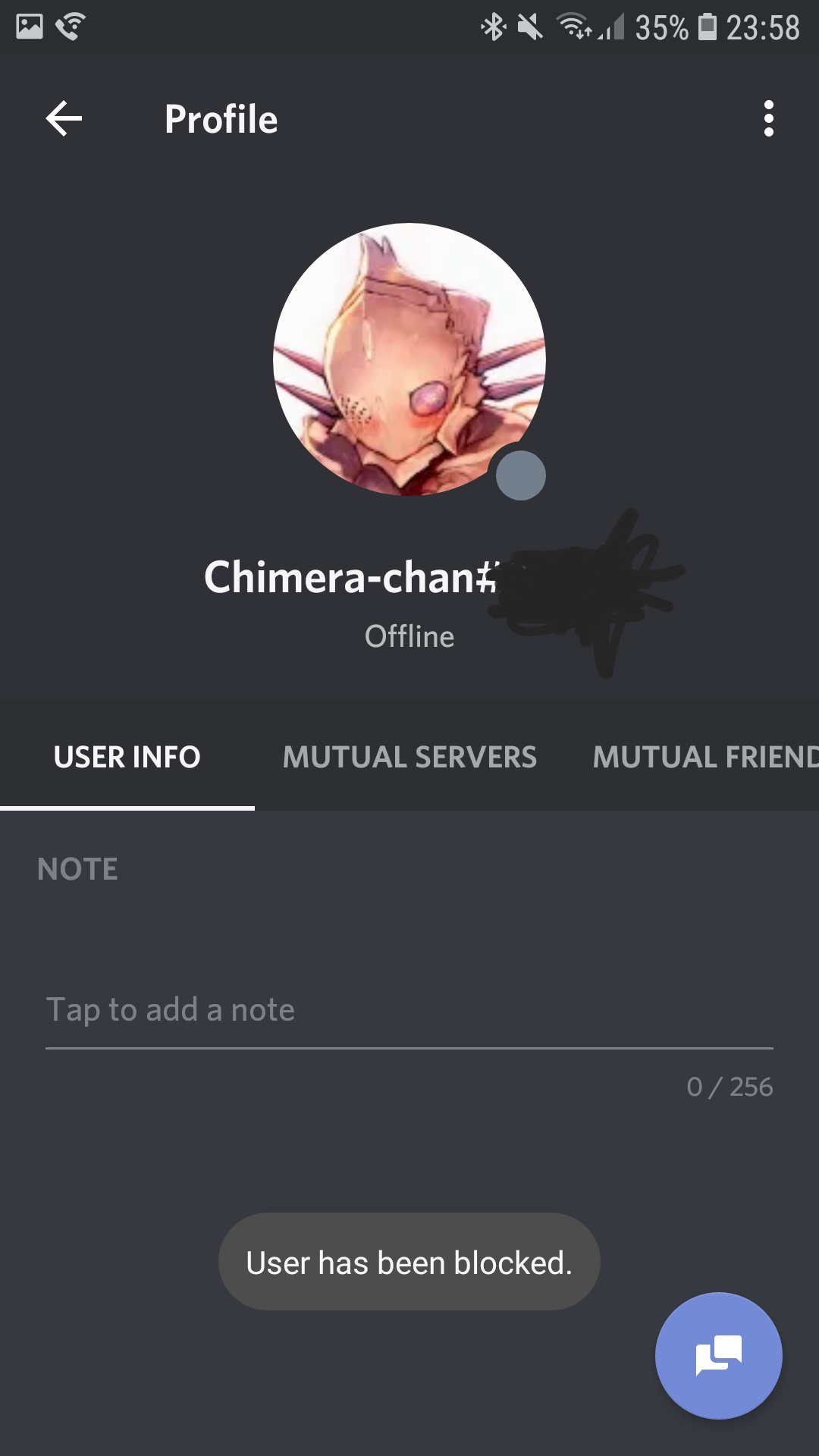This screenshot has width=819, height=1456.
Task: Open the Mutual Friends tab
Action: point(705,757)
